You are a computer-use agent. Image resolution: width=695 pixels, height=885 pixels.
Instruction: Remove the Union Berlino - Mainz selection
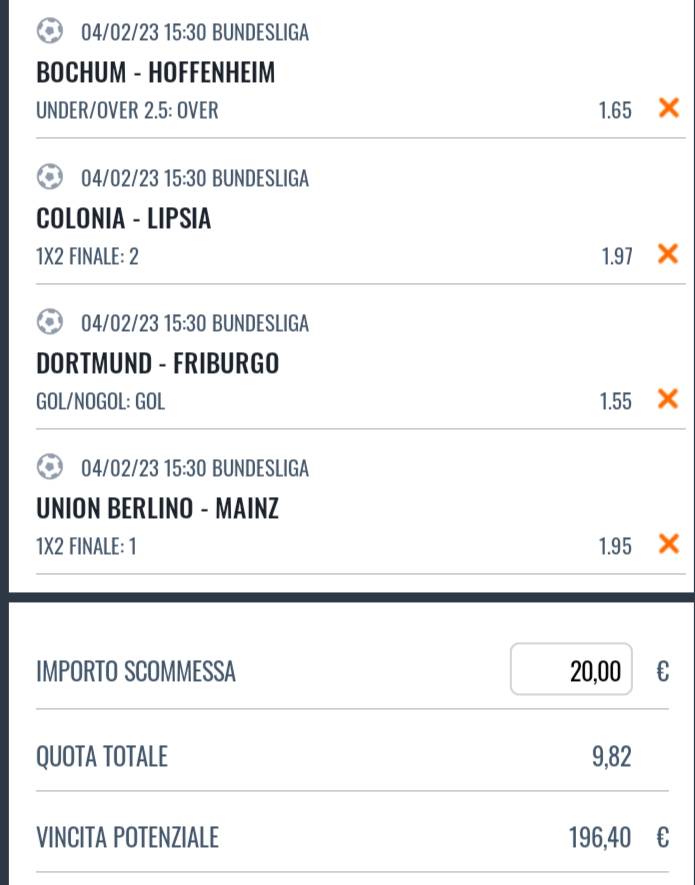[668, 544]
